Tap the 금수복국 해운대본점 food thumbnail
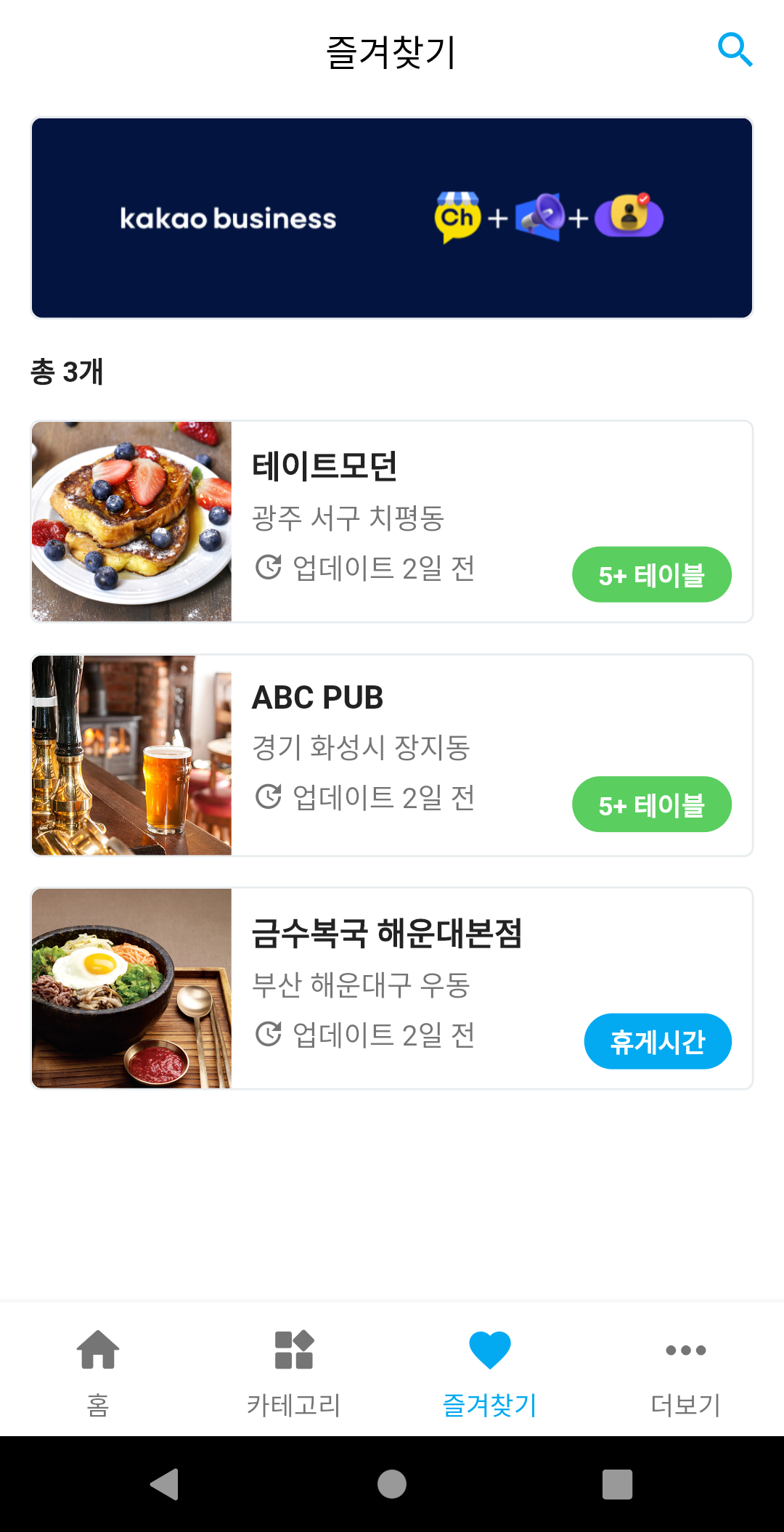 click(131, 989)
